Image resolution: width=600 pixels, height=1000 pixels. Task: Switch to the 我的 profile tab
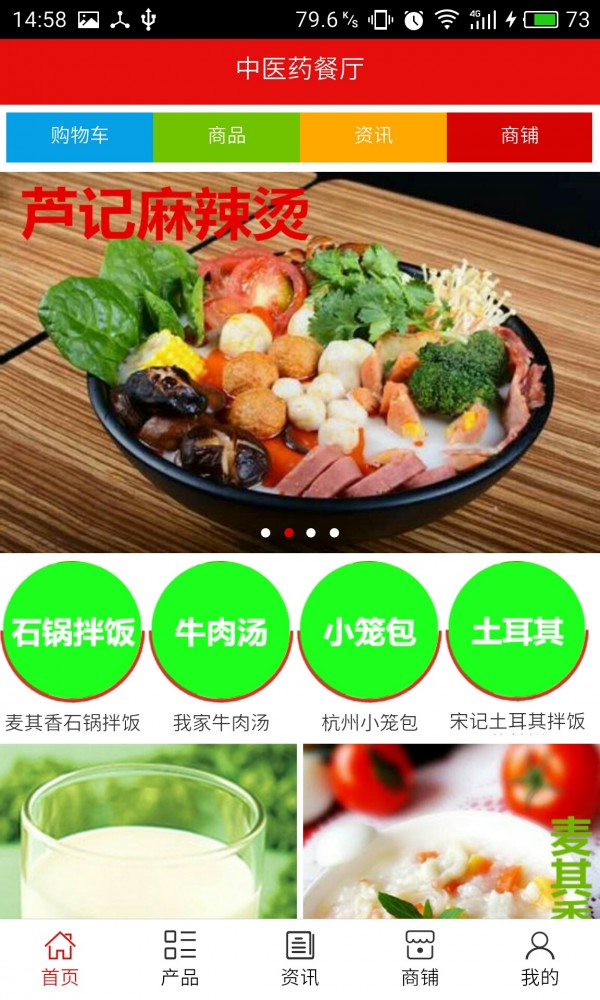tap(540, 959)
